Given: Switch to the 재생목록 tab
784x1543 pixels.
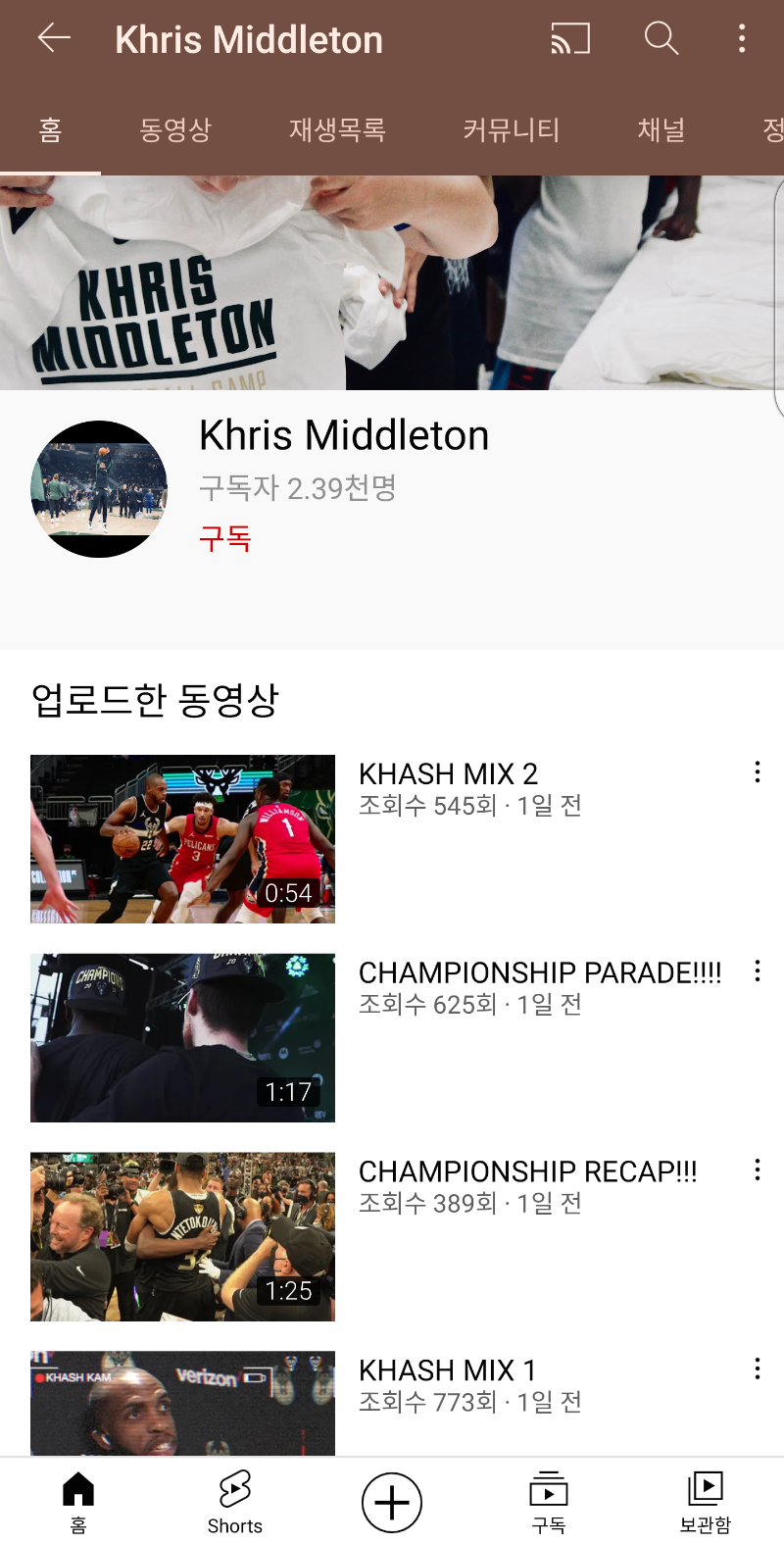Looking at the screenshot, I should click(x=337, y=129).
